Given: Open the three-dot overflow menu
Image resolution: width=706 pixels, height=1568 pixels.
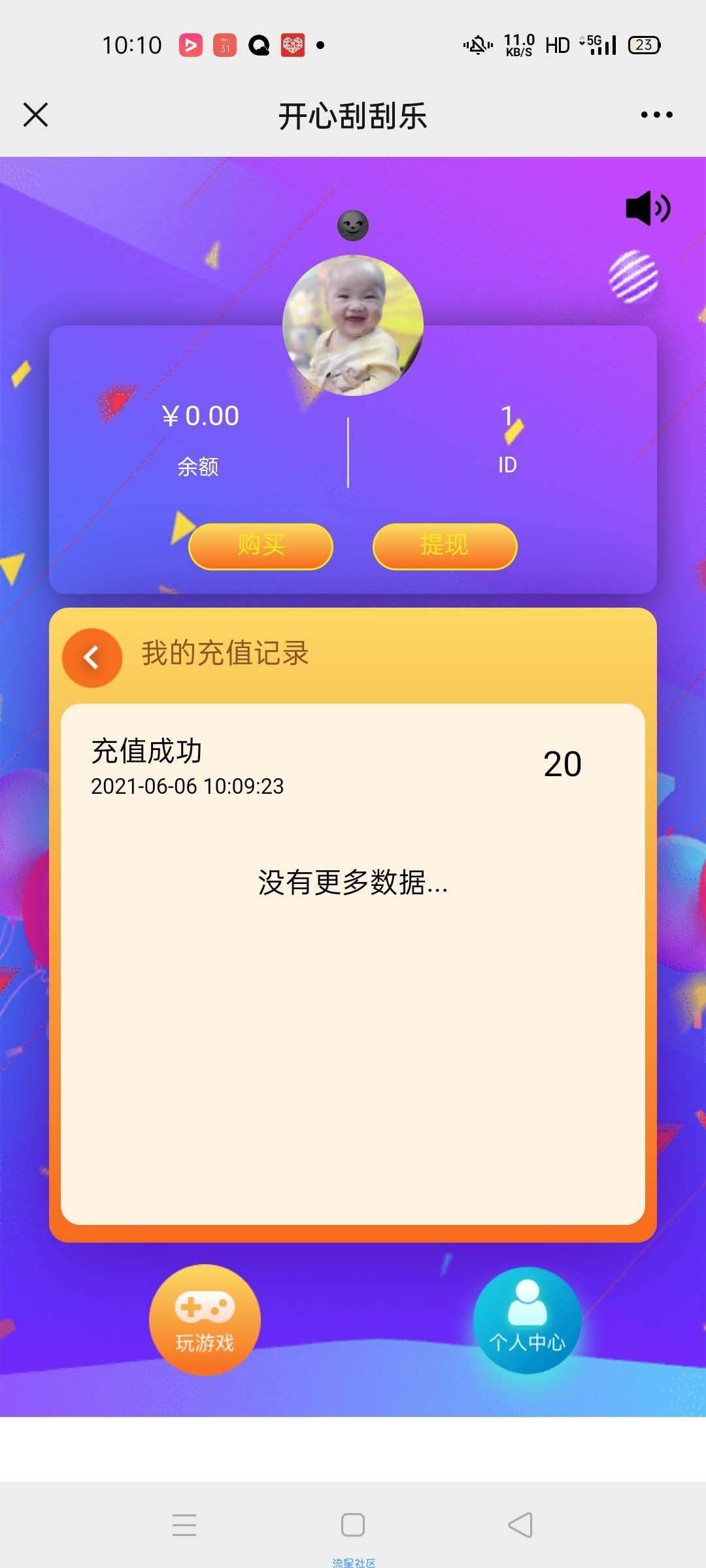Looking at the screenshot, I should 656,115.
